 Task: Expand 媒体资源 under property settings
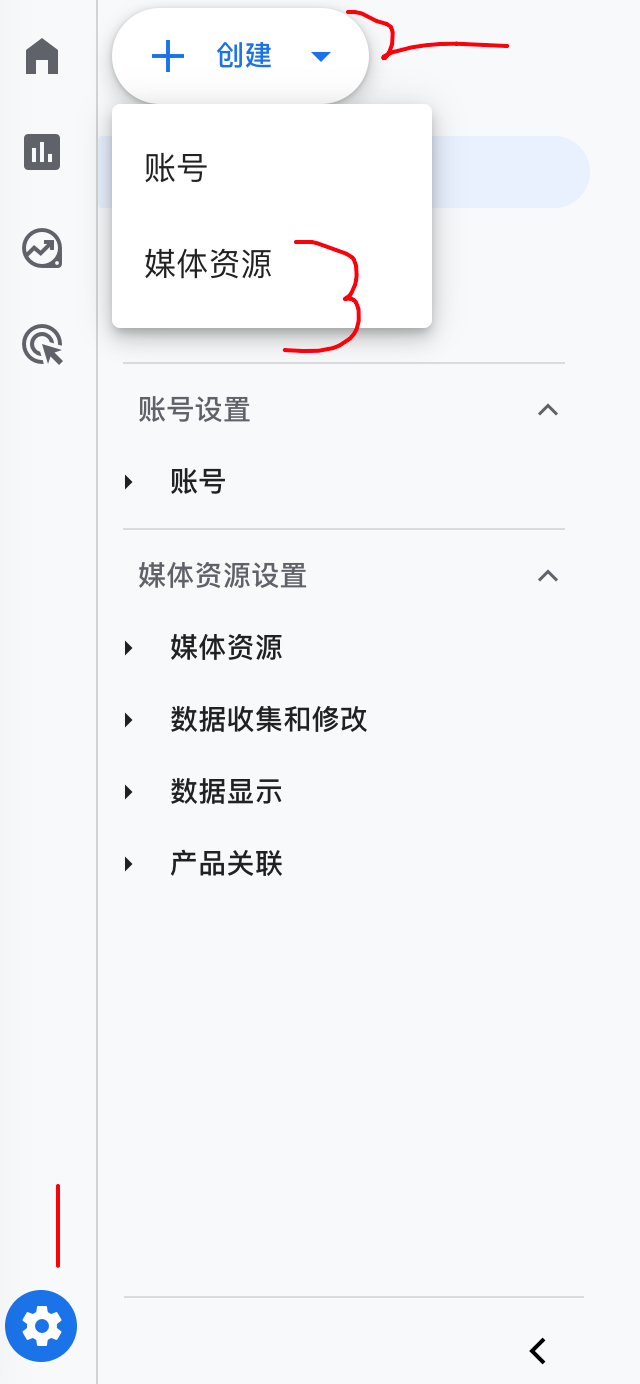click(x=129, y=648)
